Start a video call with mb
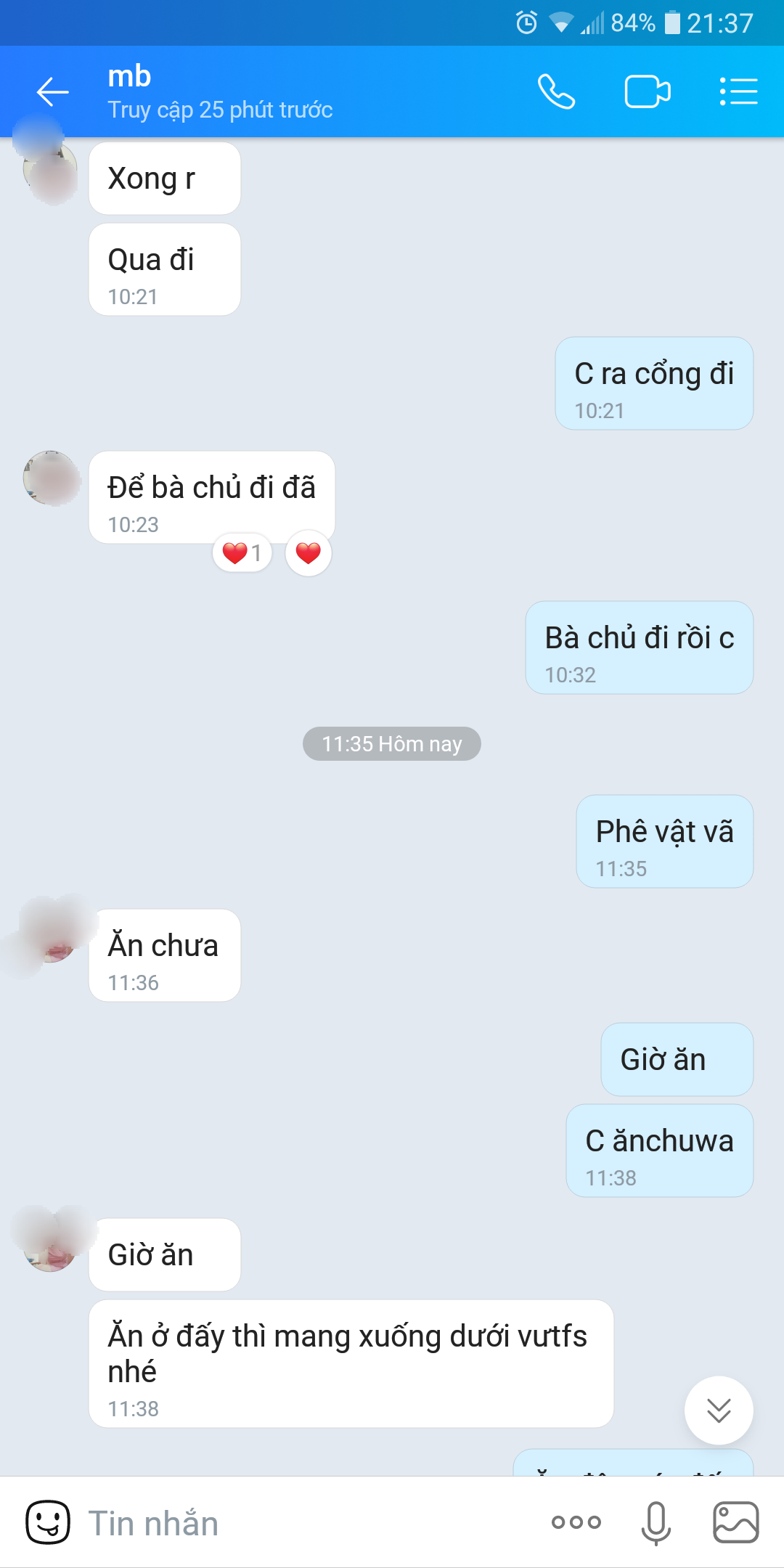The width and height of the screenshot is (784, 1568). tap(647, 92)
